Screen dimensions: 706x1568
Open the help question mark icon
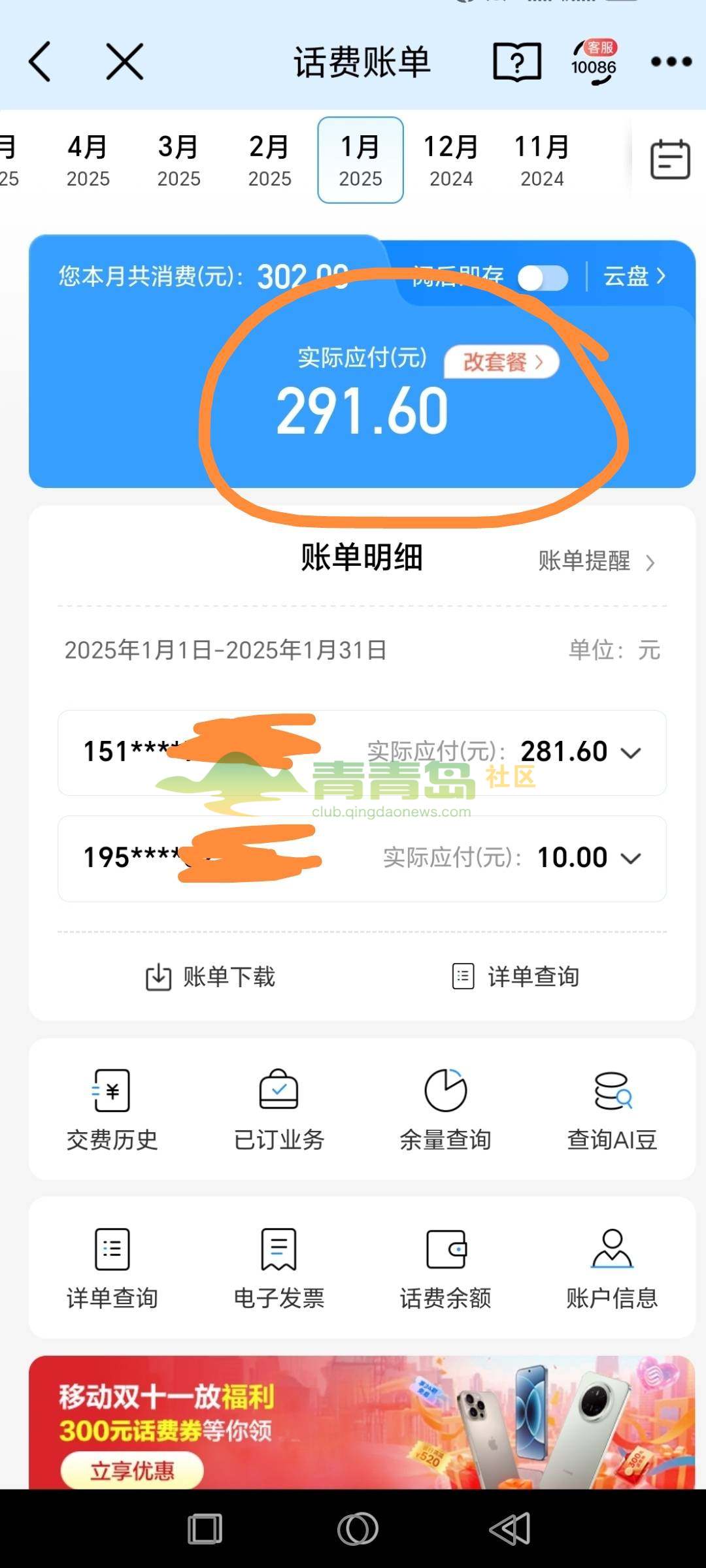click(x=517, y=62)
